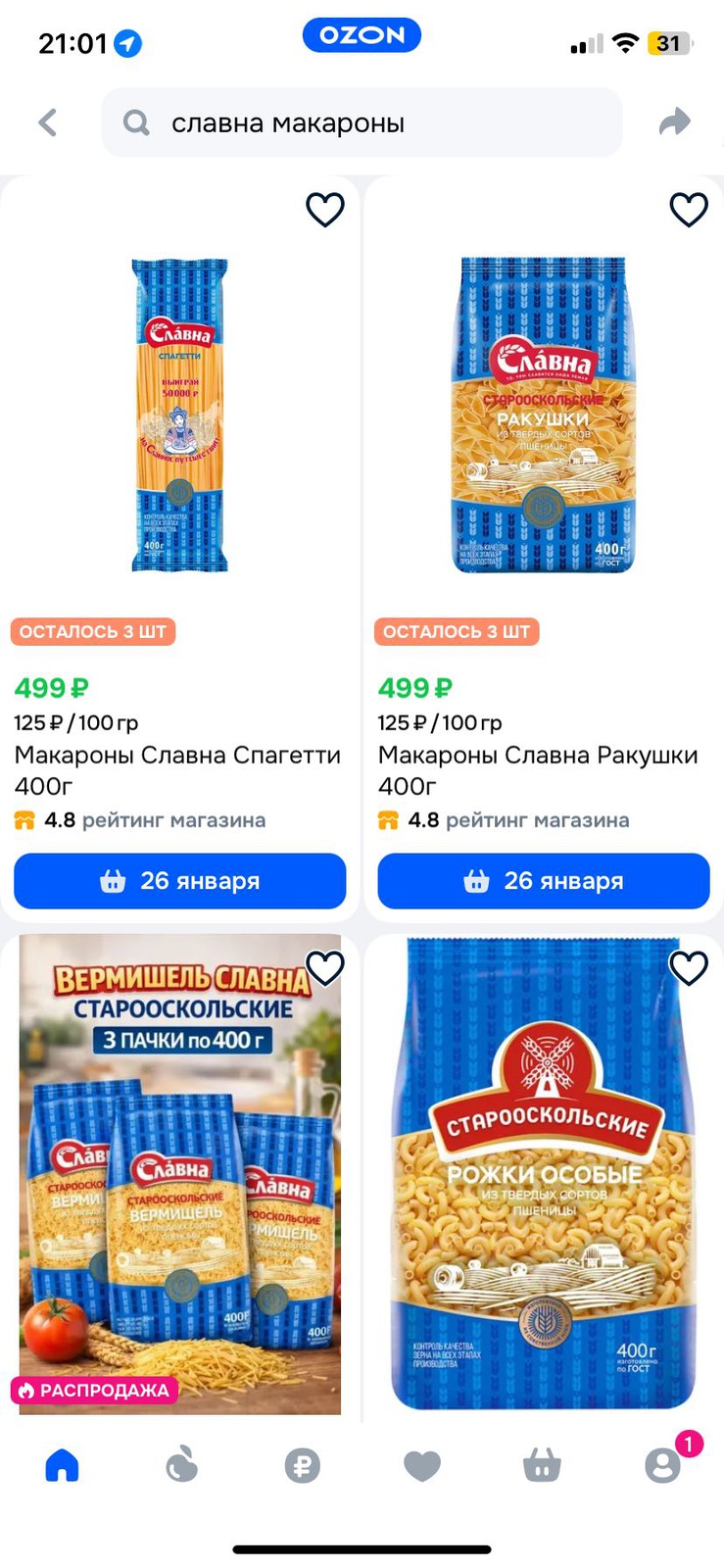Image resolution: width=724 pixels, height=1568 pixels.
Task: Add Славна Спагетти to the cart
Action: pos(179,881)
